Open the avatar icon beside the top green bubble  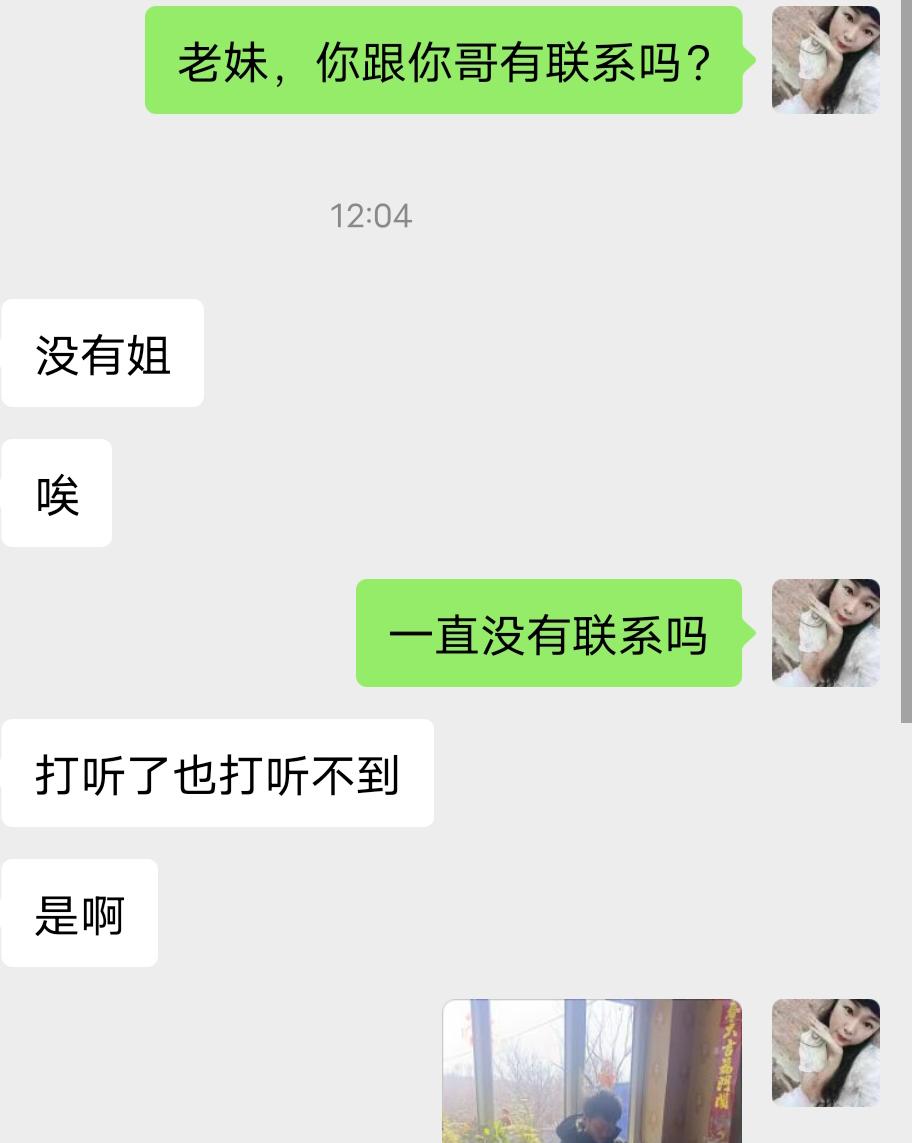tap(826, 59)
